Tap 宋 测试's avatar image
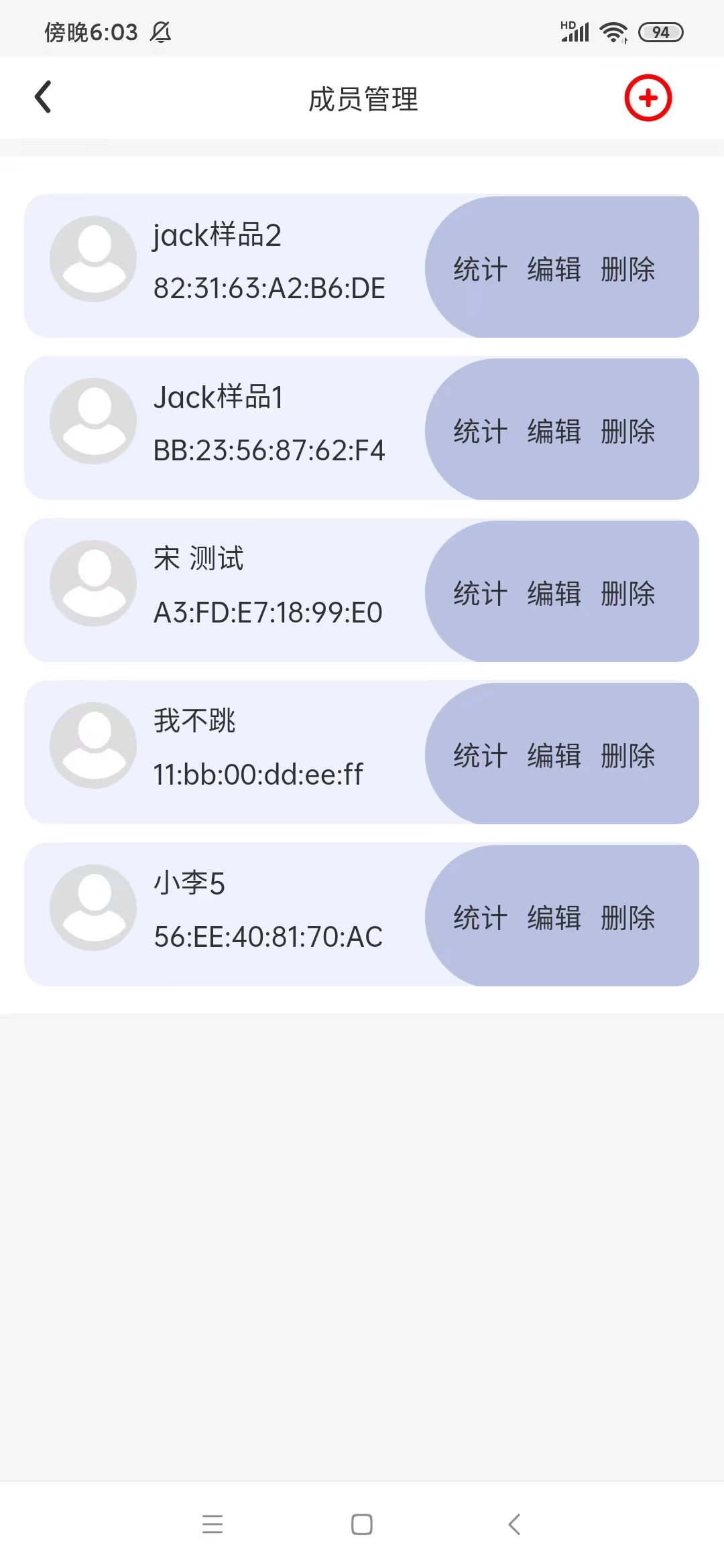 93,582
